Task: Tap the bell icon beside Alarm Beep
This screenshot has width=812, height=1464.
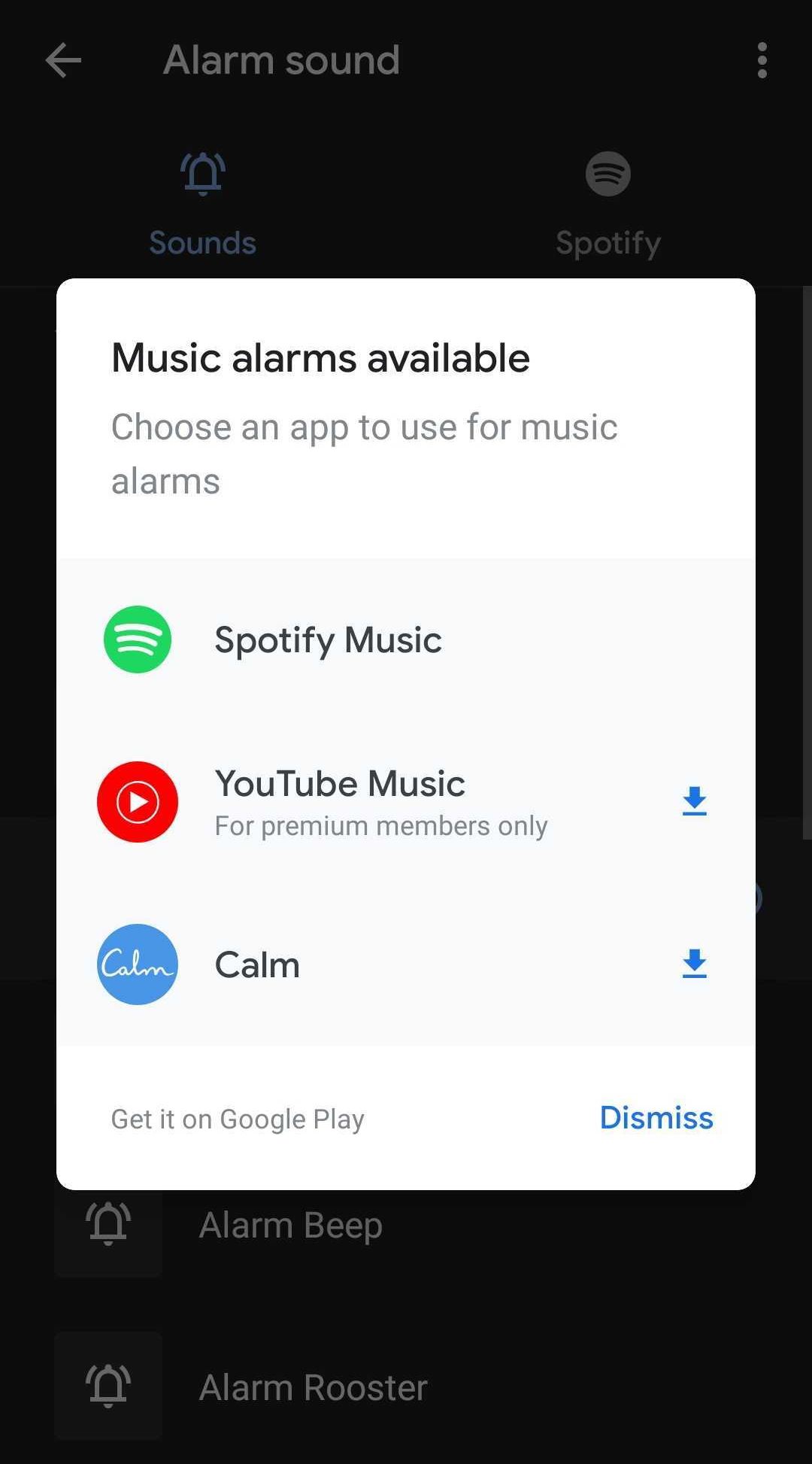Action: click(108, 1225)
